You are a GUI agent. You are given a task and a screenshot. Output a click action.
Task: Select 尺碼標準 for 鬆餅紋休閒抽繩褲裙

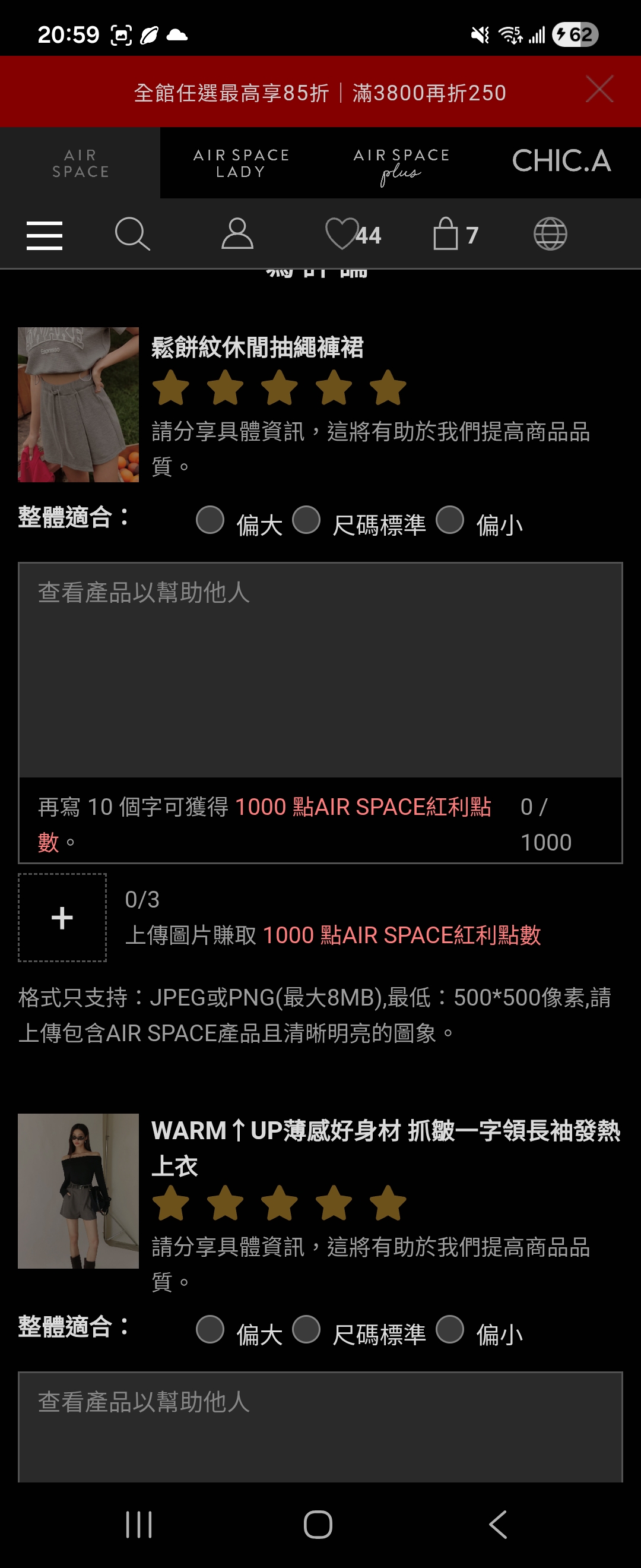tap(306, 520)
